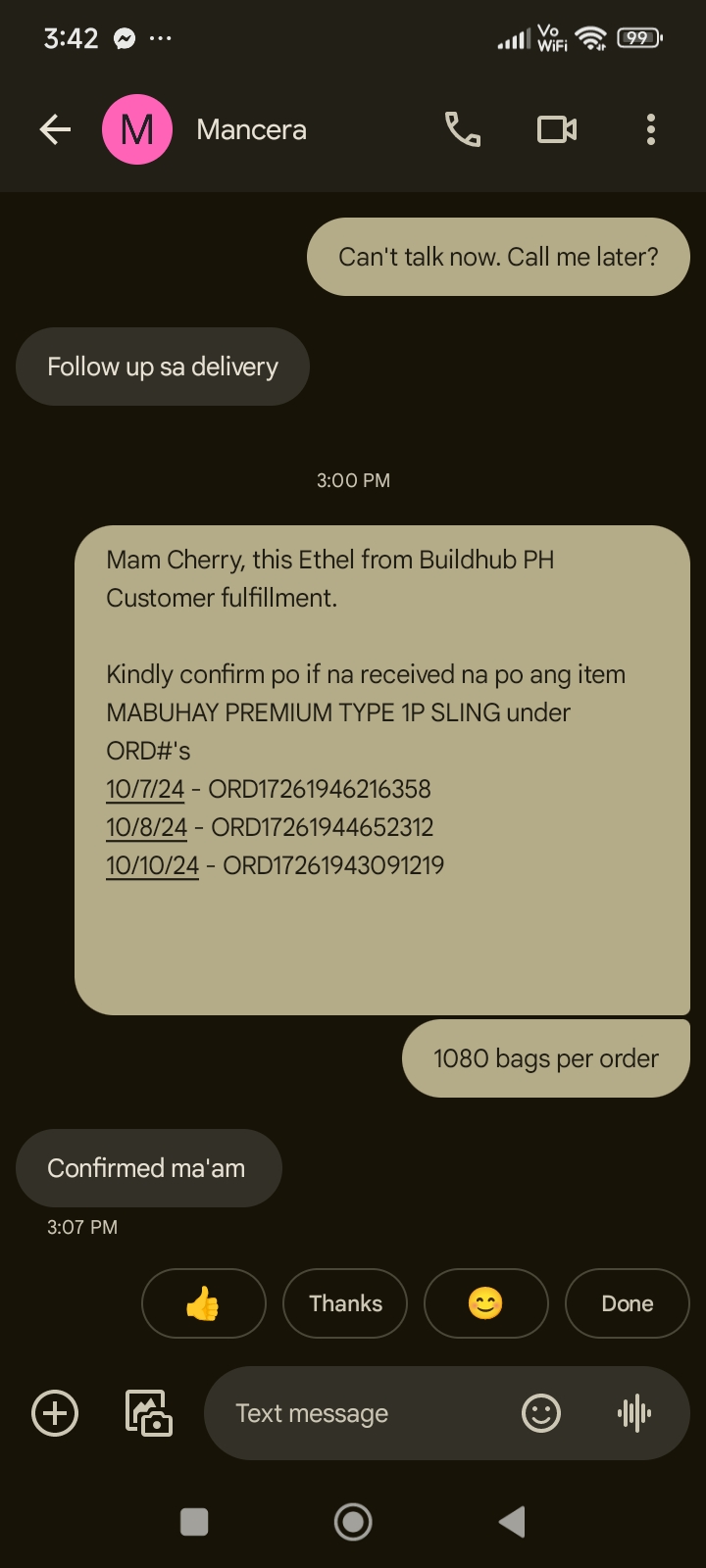Choose the "Thanks" suggested reply
This screenshot has width=706, height=1568.
tap(345, 1303)
